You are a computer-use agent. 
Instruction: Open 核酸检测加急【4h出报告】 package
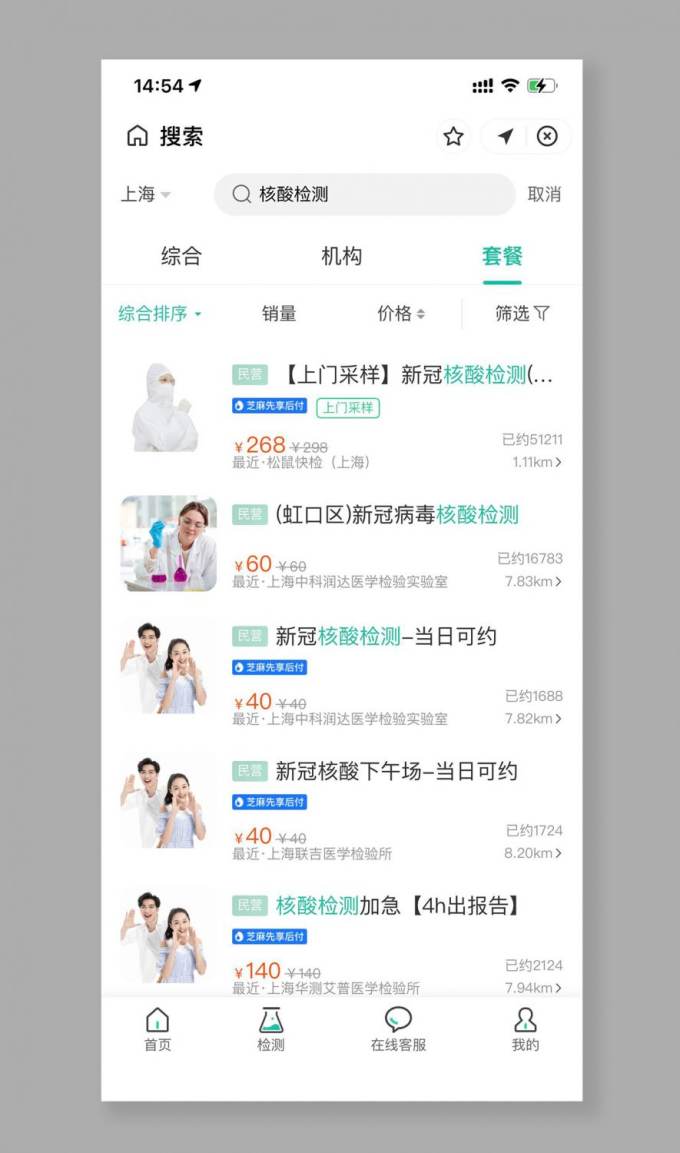click(x=398, y=906)
